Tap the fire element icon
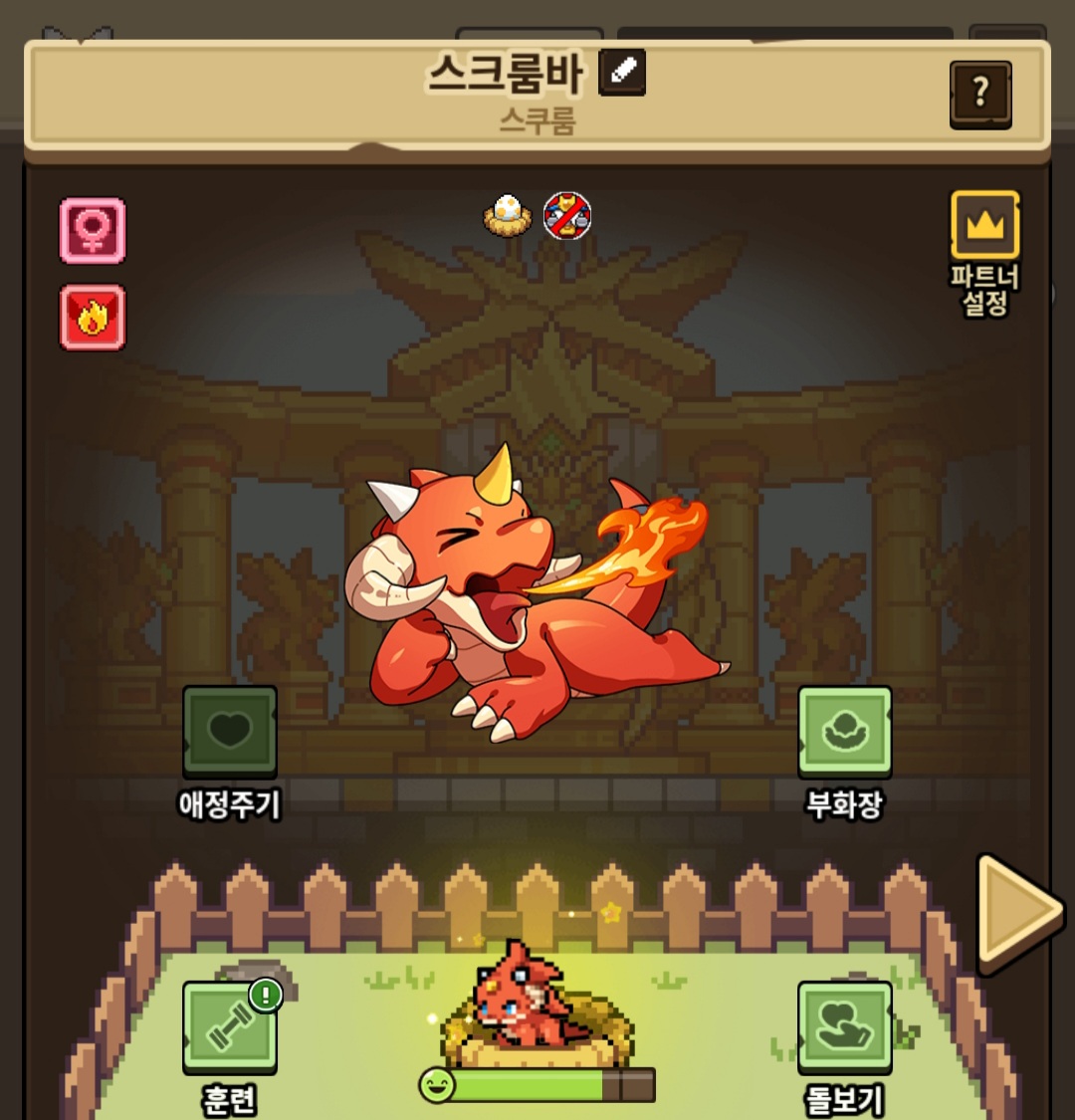1075x1120 pixels. coord(93,318)
